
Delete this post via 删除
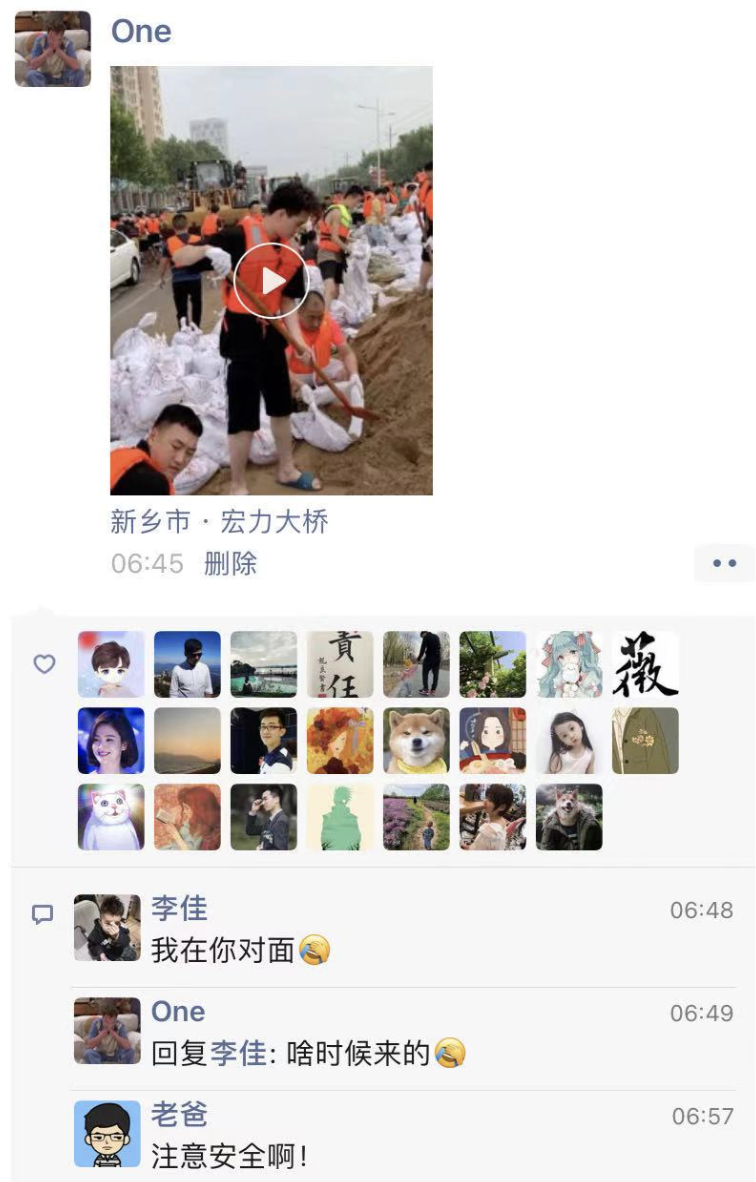(230, 564)
